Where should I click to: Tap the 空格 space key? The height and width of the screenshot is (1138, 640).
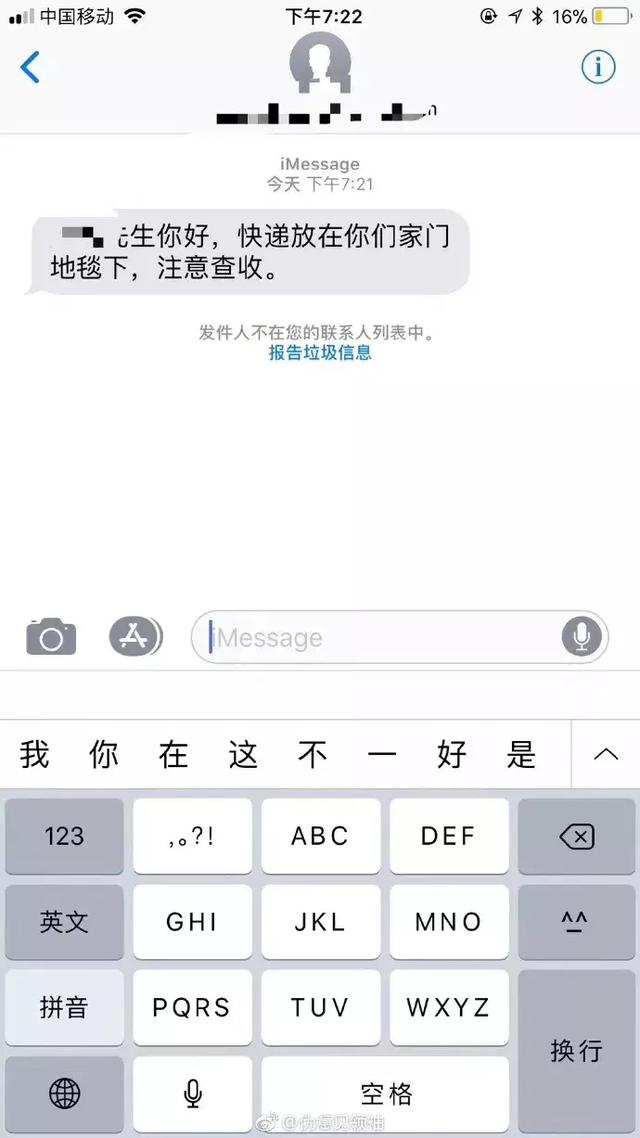385,1094
